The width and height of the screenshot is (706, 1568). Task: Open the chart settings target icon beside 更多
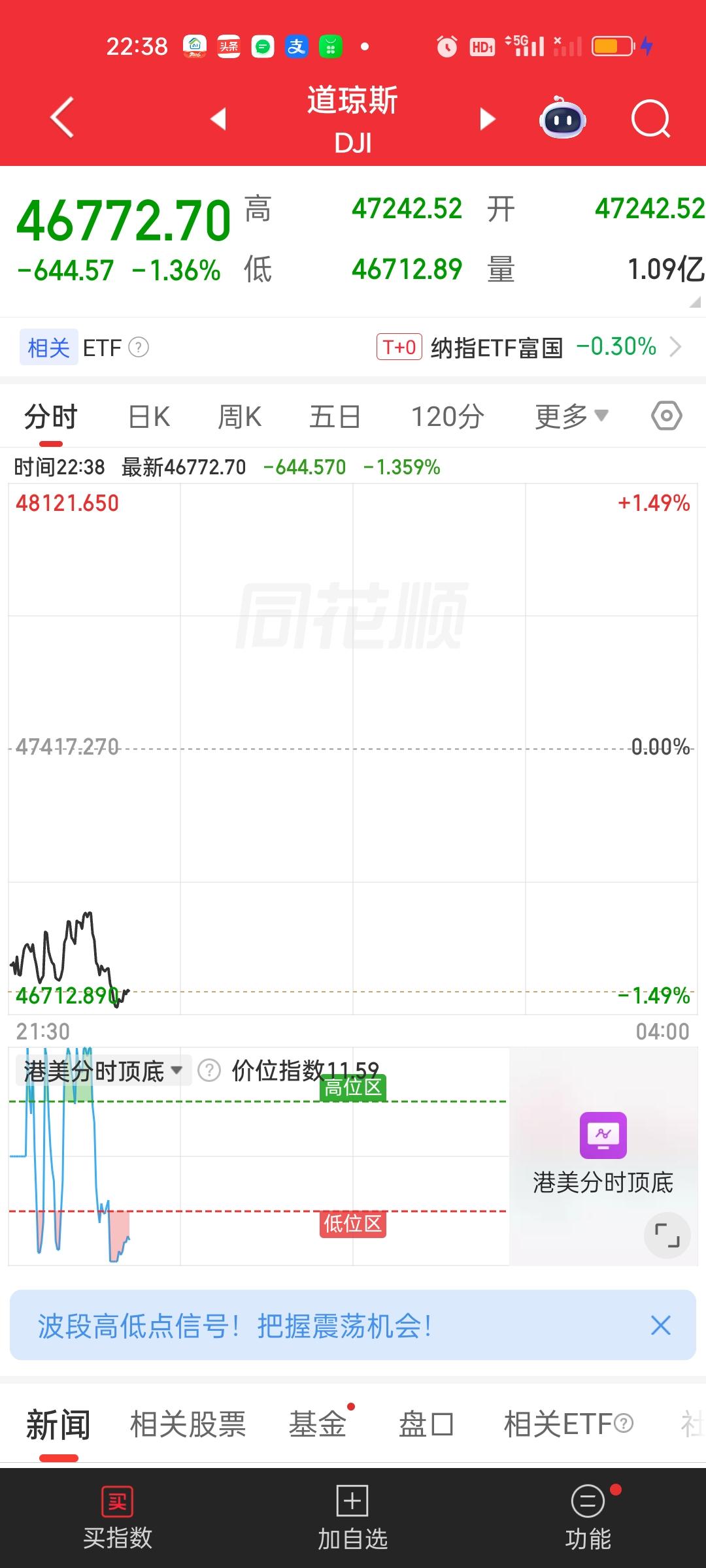click(x=667, y=416)
